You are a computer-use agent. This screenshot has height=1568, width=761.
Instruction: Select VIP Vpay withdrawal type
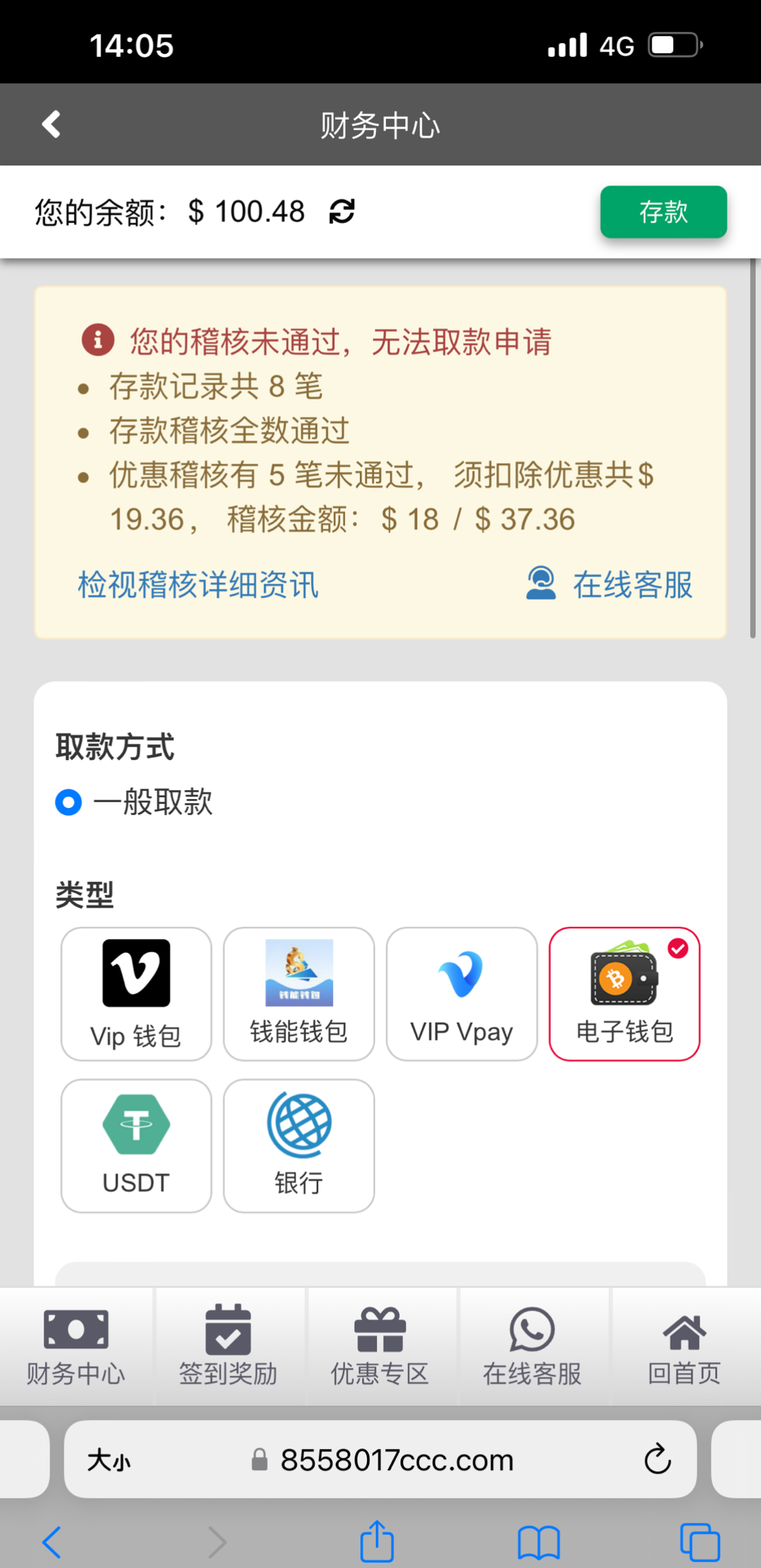461,993
